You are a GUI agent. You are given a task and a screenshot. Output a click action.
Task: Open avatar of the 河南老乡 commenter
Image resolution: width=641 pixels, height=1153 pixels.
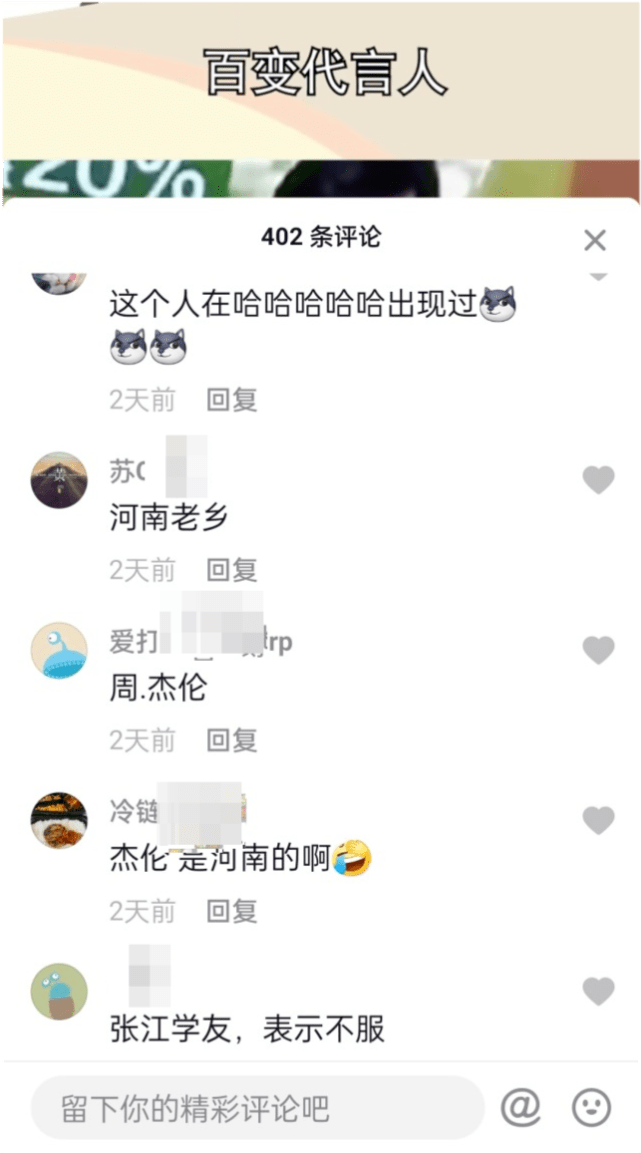(59, 480)
